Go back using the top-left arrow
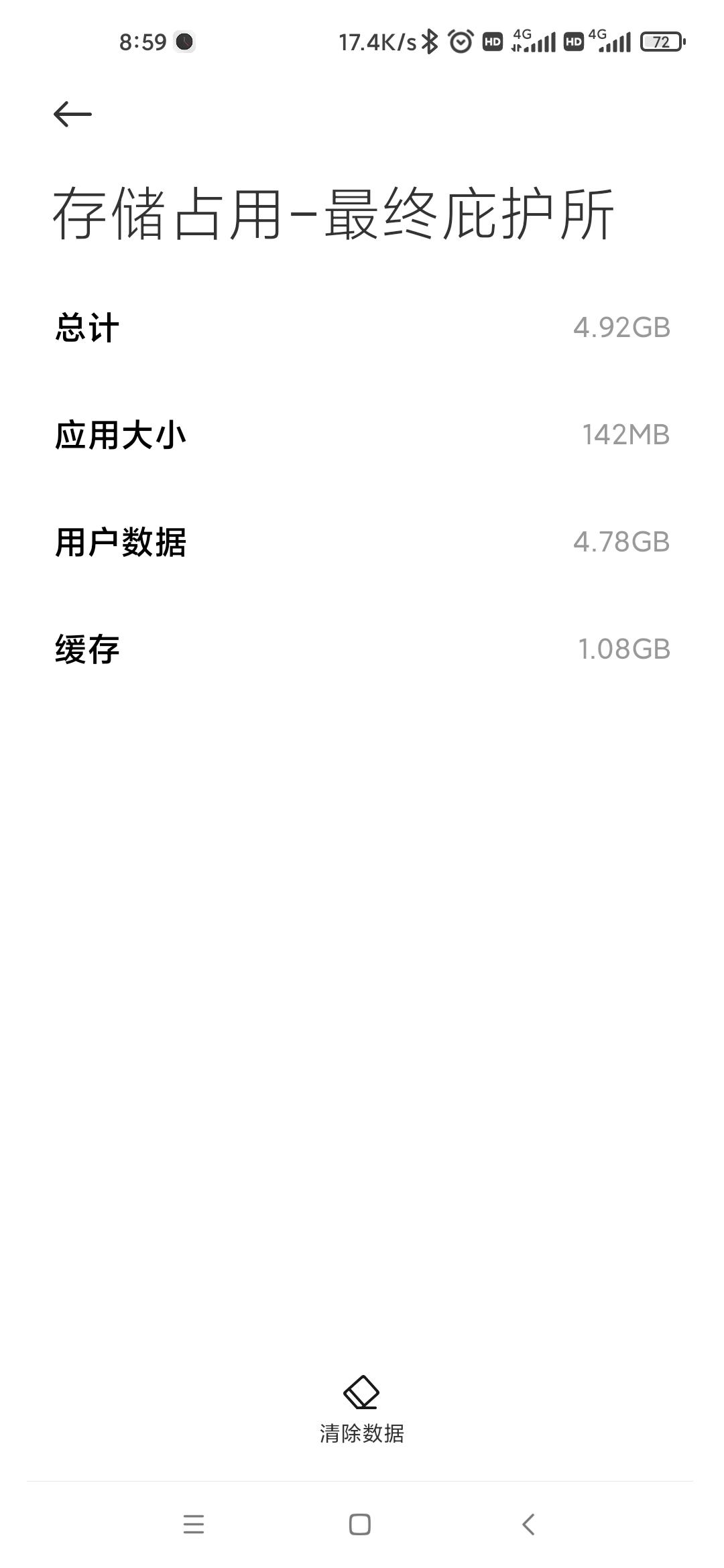The image size is (724, 1568). (x=72, y=114)
